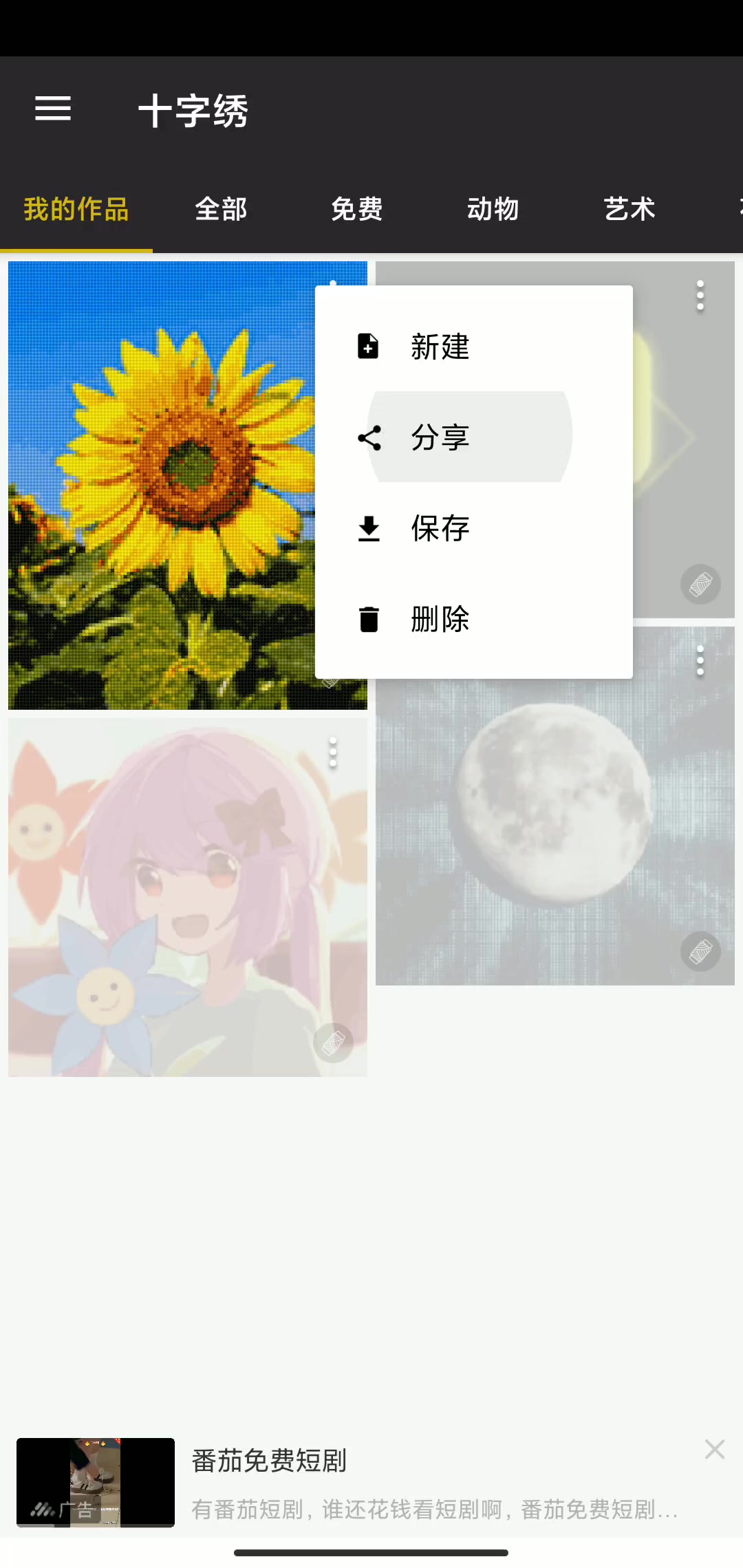743x1568 pixels.
Task: Open the 动物 category tab
Action: pyautogui.click(x=493, y=209)
